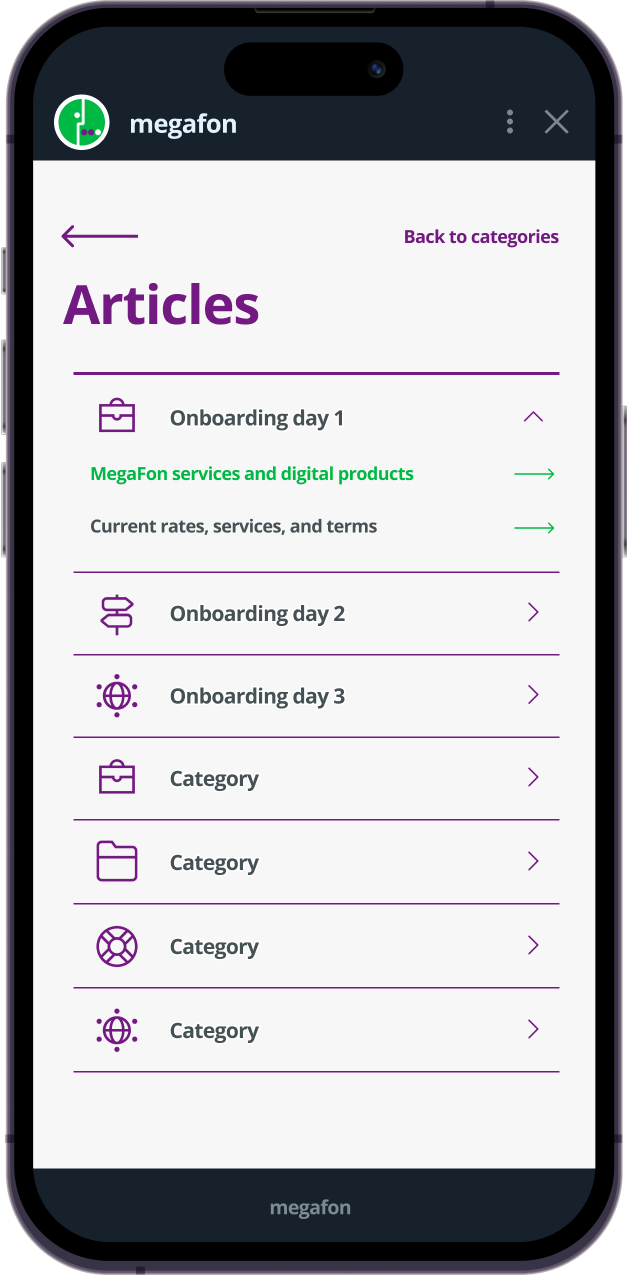Go back using the left arrow

point(99,237)
